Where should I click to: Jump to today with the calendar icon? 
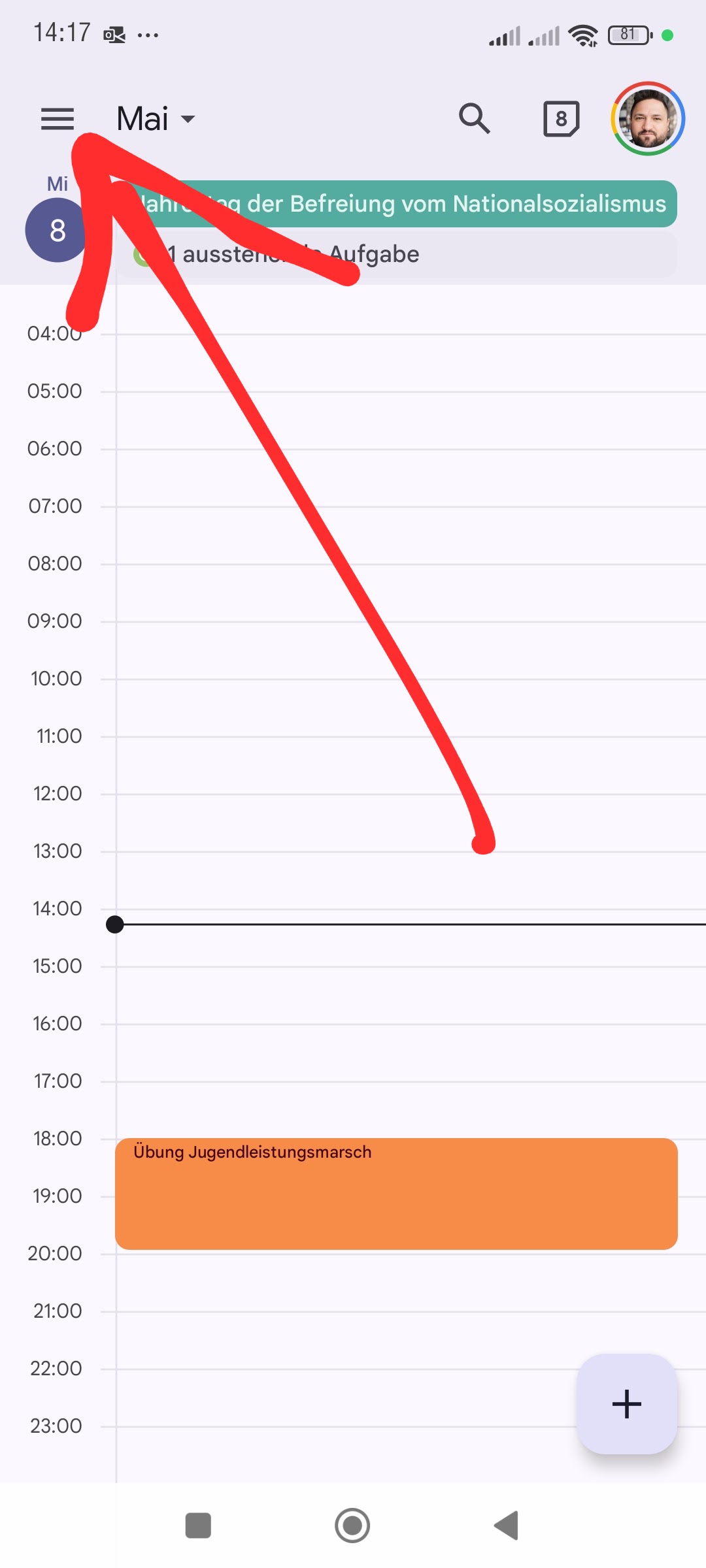coord(562,119)
